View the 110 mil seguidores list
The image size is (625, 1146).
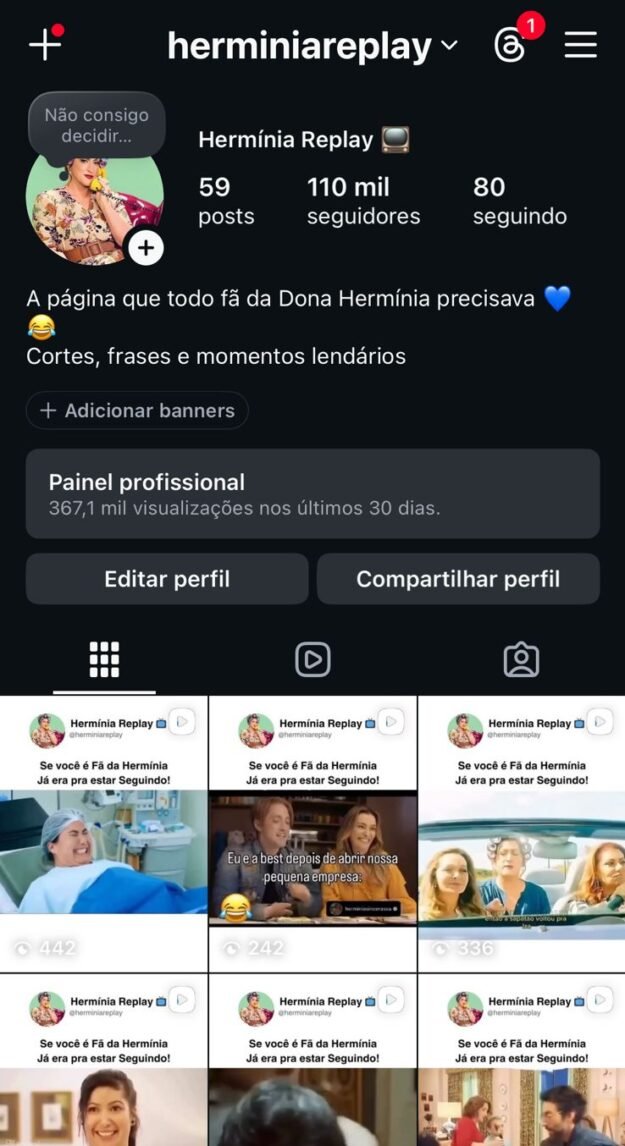tap(363, 201)
